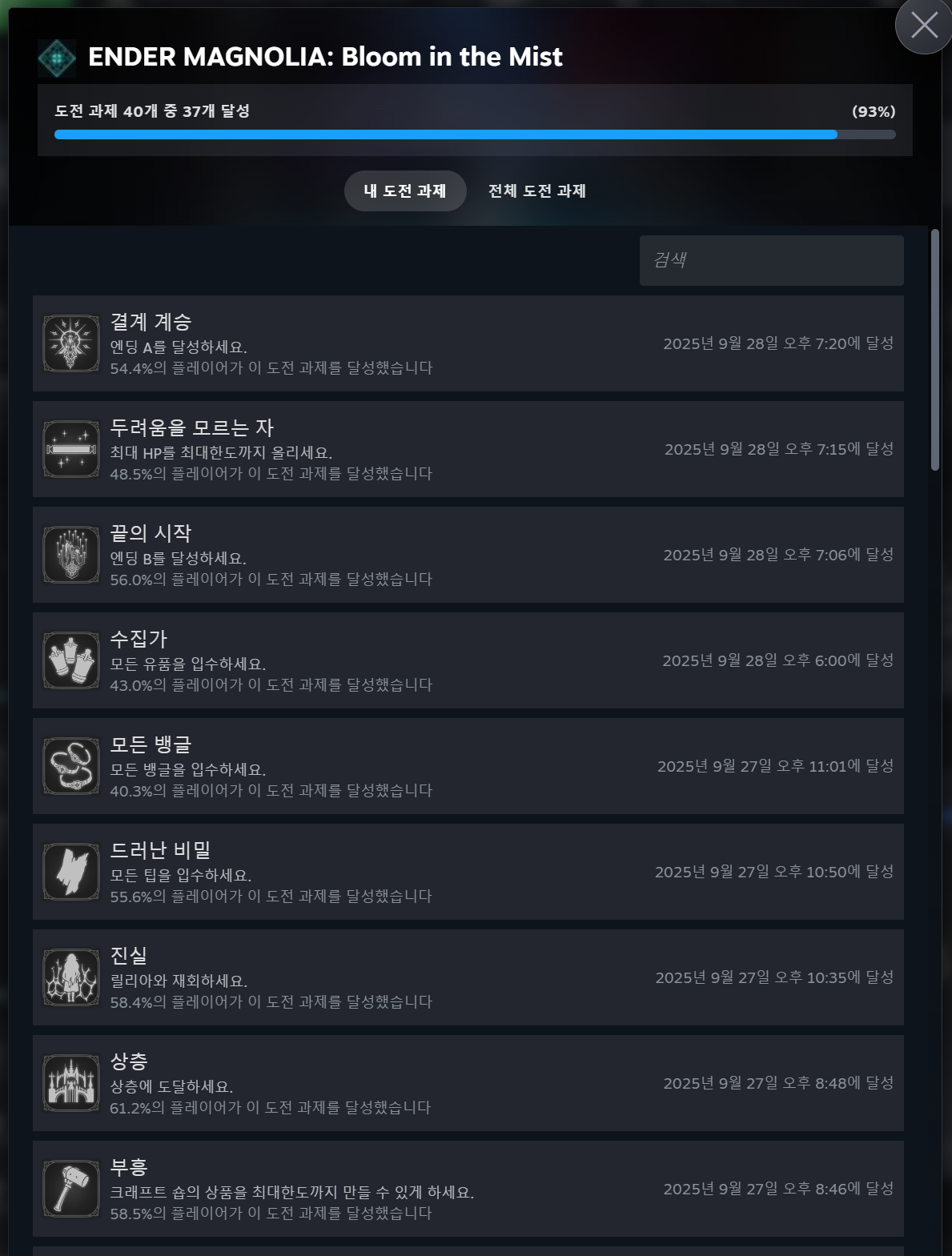Close the achievements overlay
The image size is (952, 1256).
click(924, 26)
